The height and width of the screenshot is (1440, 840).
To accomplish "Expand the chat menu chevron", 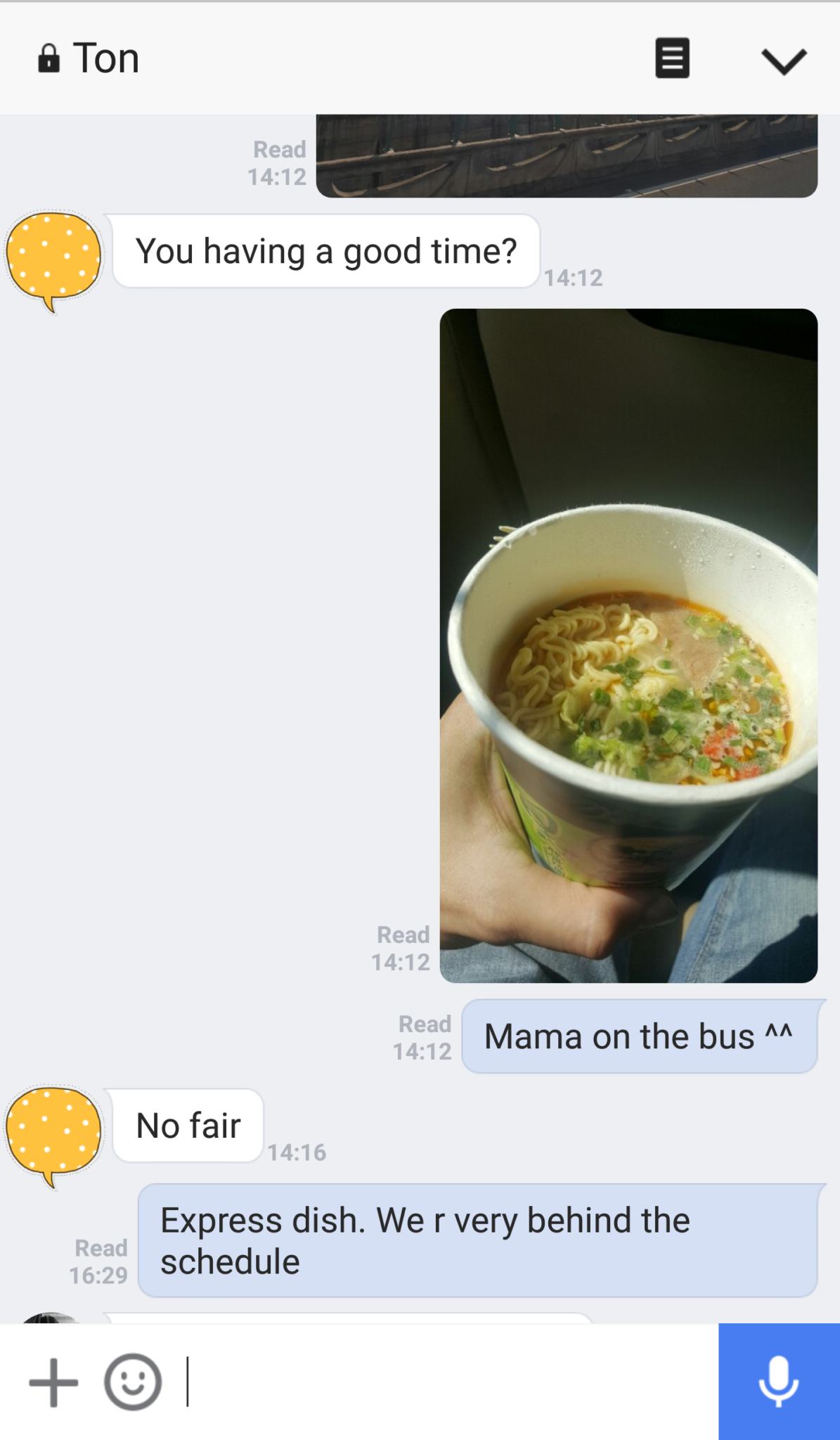I will pos(784,61).
